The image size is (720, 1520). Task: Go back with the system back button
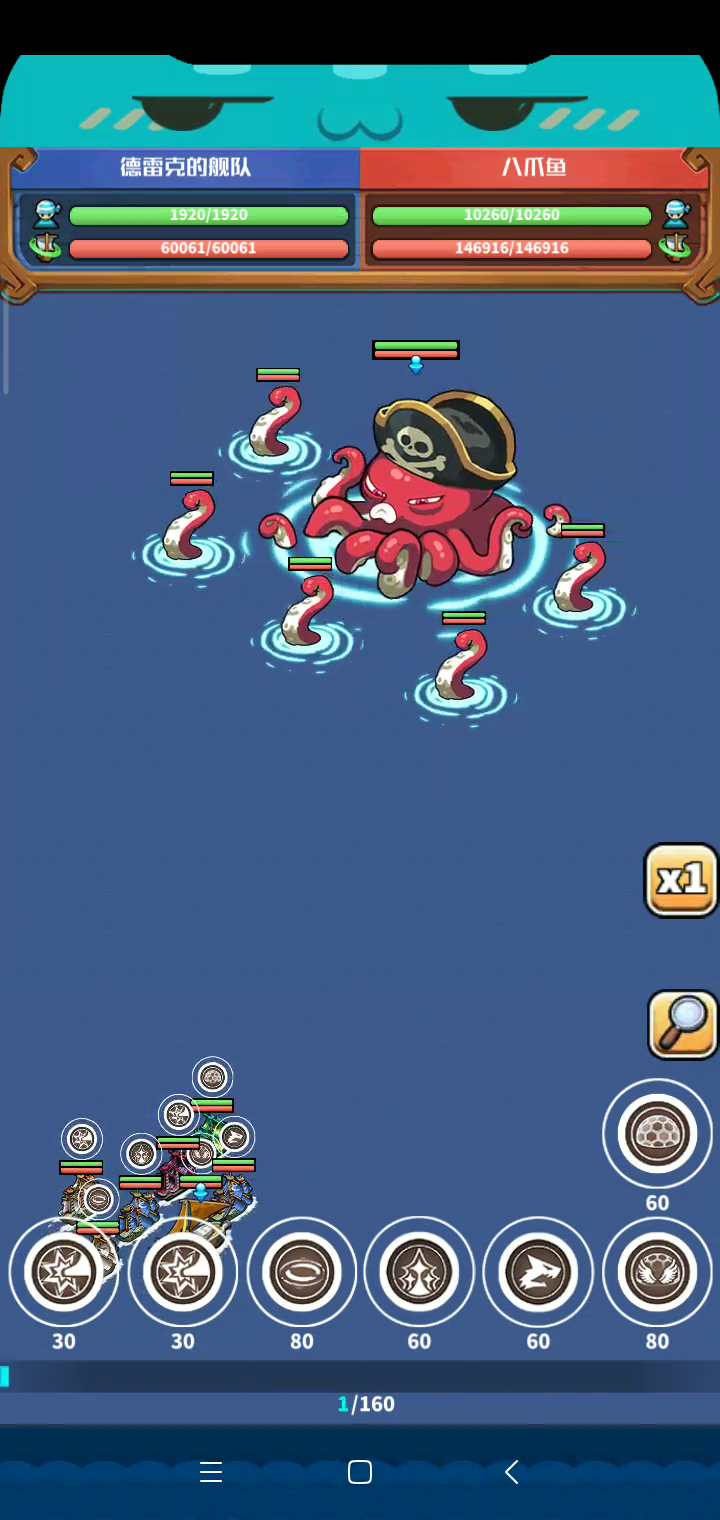click(511, 1472)
